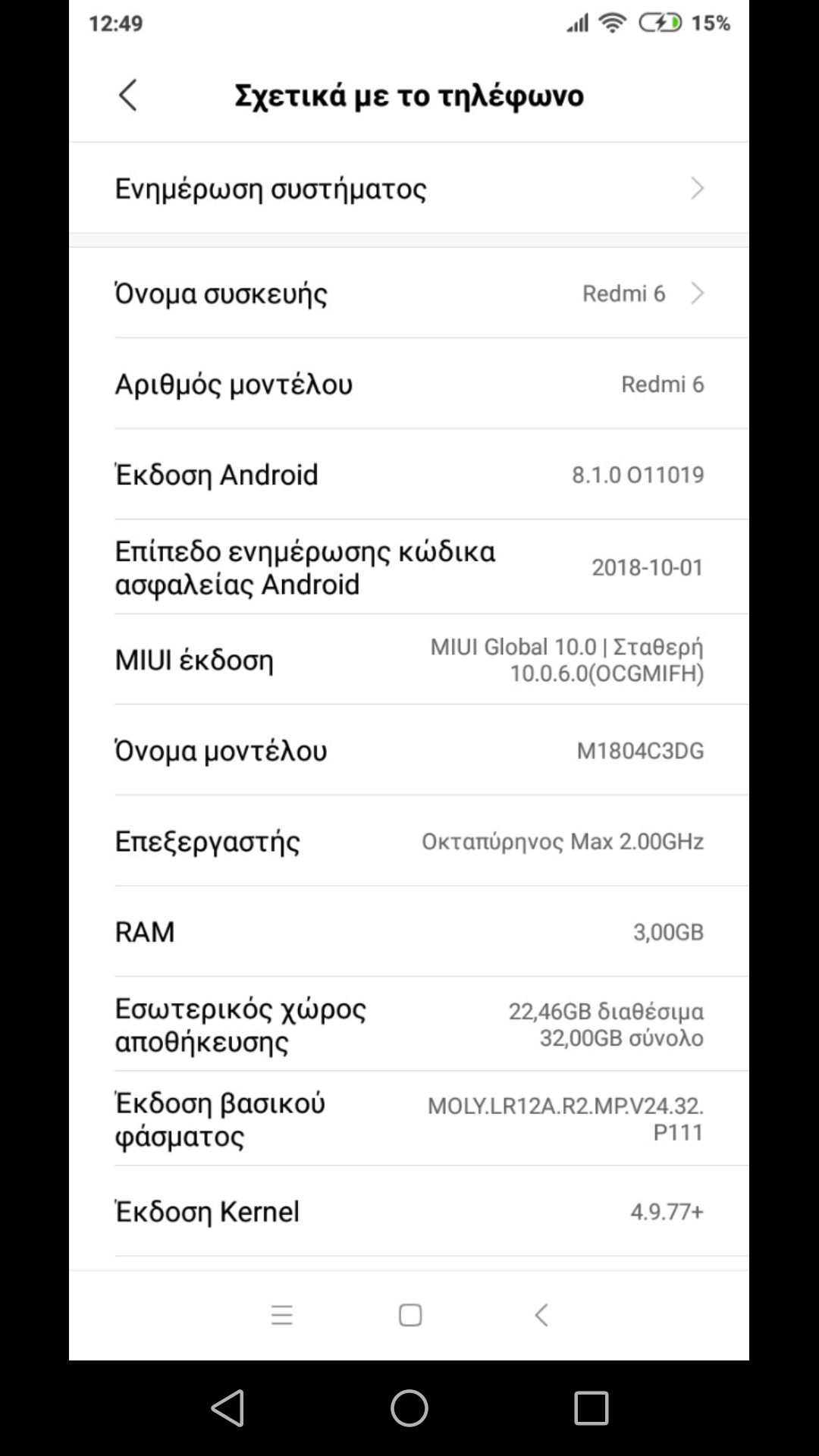Tap the Έκδοση Kernel row
819x1456 pixels.
[x=409, y=1211]
